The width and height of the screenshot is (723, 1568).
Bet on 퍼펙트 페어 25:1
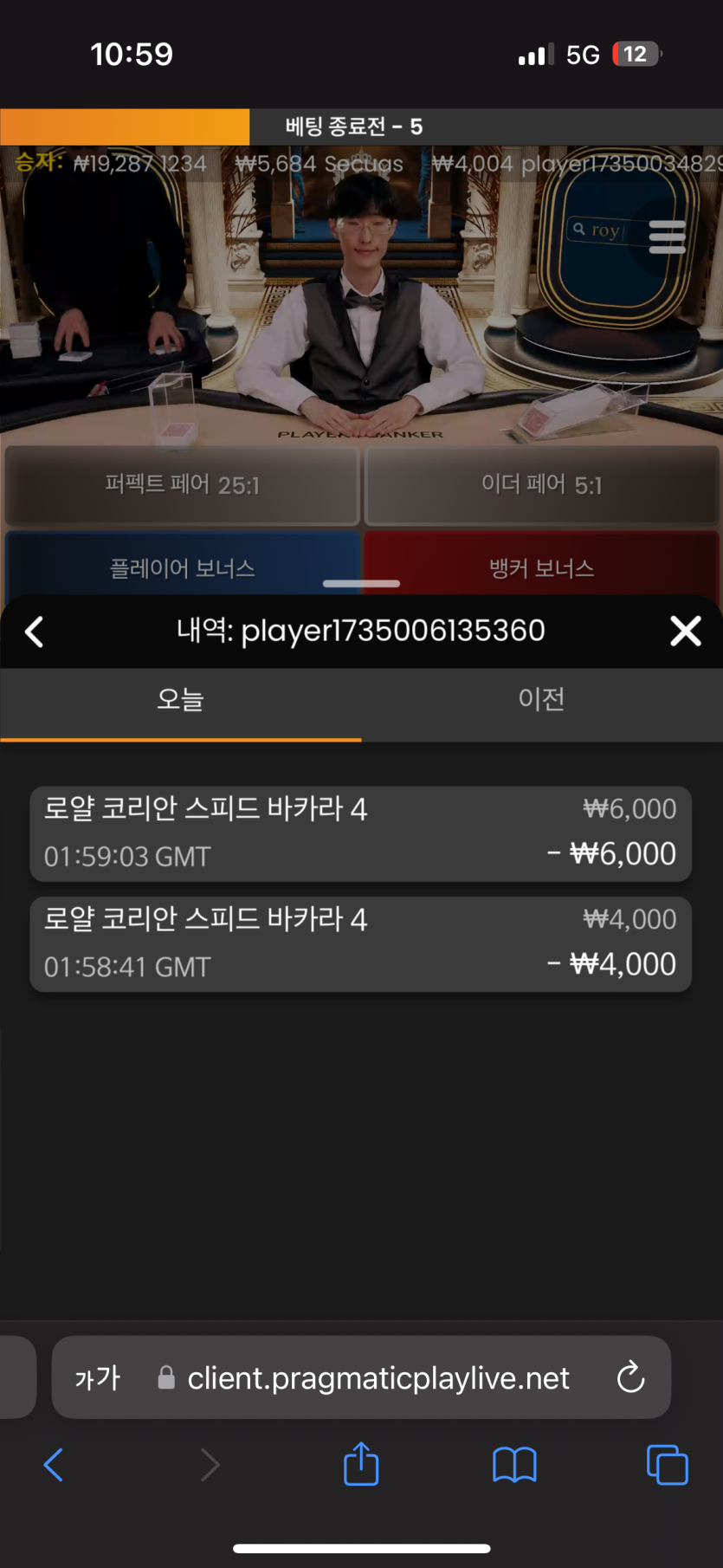182,485
